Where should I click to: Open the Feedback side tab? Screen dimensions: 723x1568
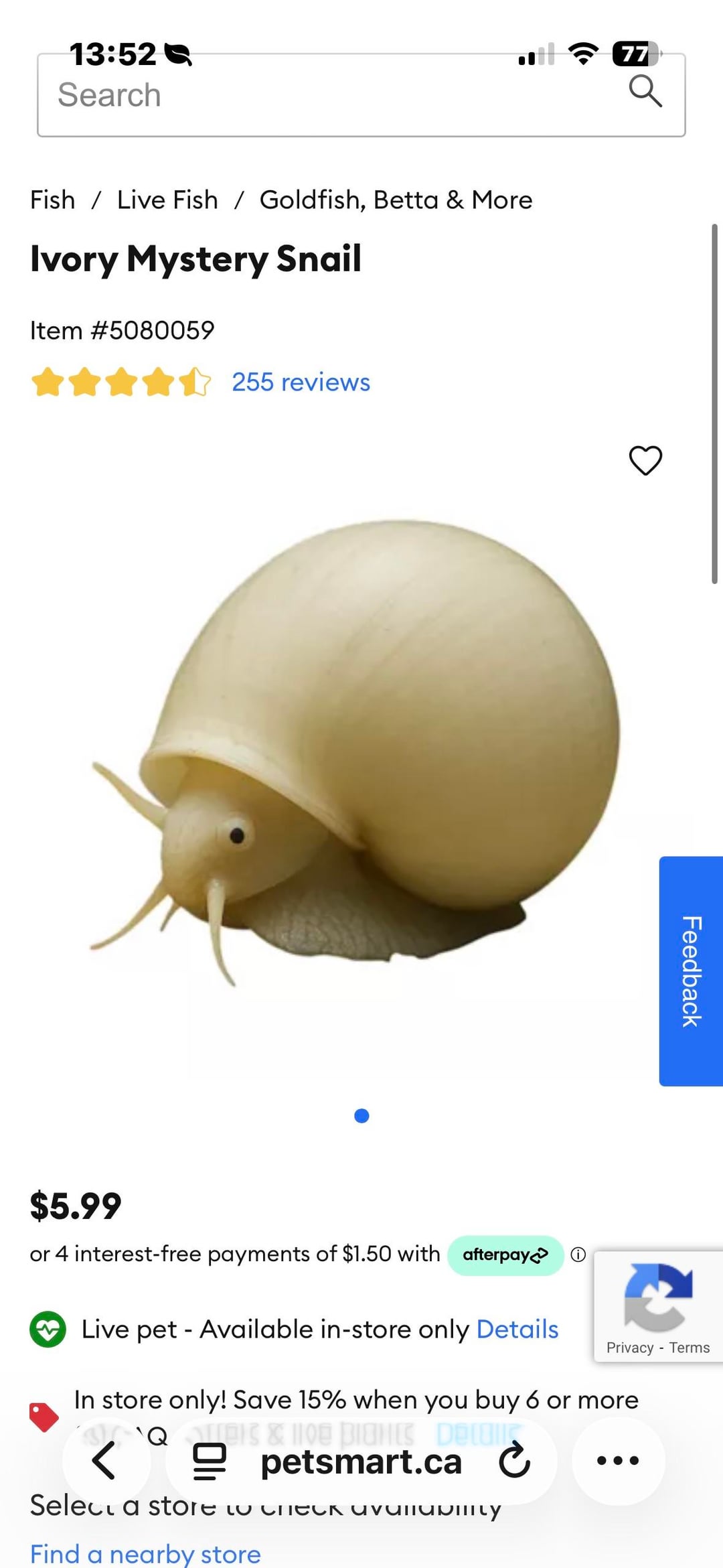(691, 971)
